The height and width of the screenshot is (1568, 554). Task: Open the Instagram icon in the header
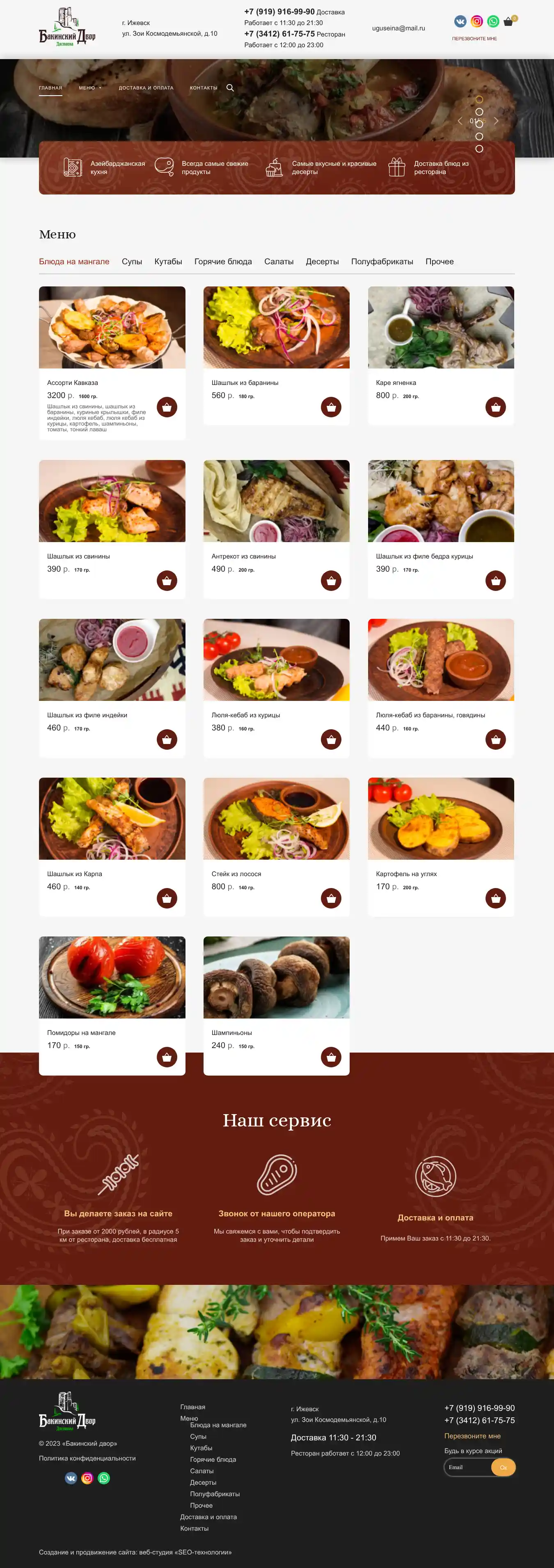click(477, 21)
